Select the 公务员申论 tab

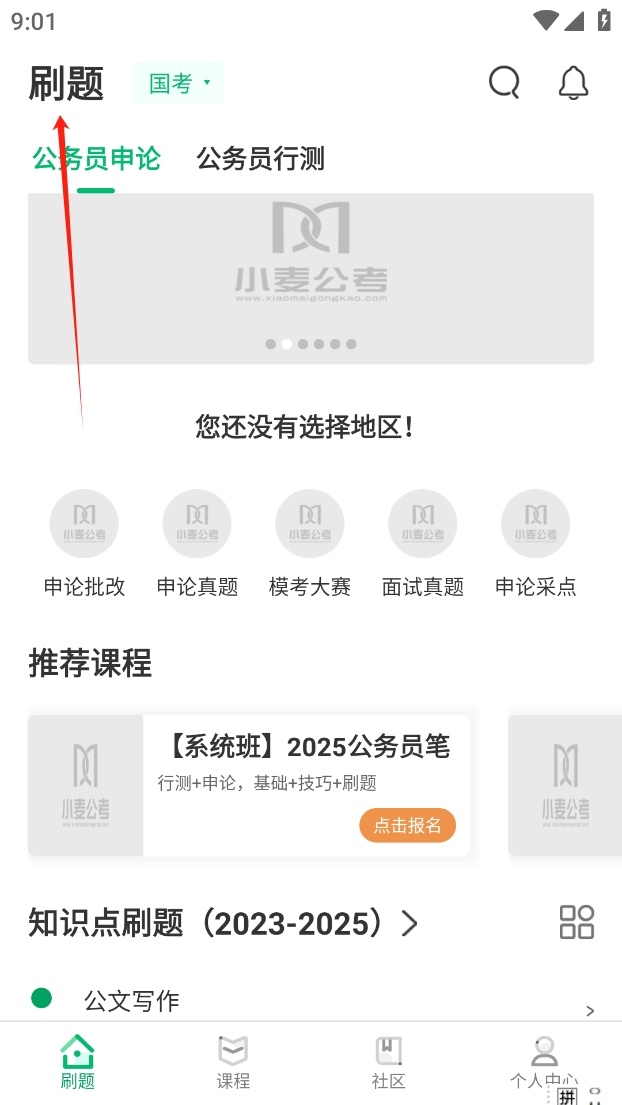click(x=96, y=159)
